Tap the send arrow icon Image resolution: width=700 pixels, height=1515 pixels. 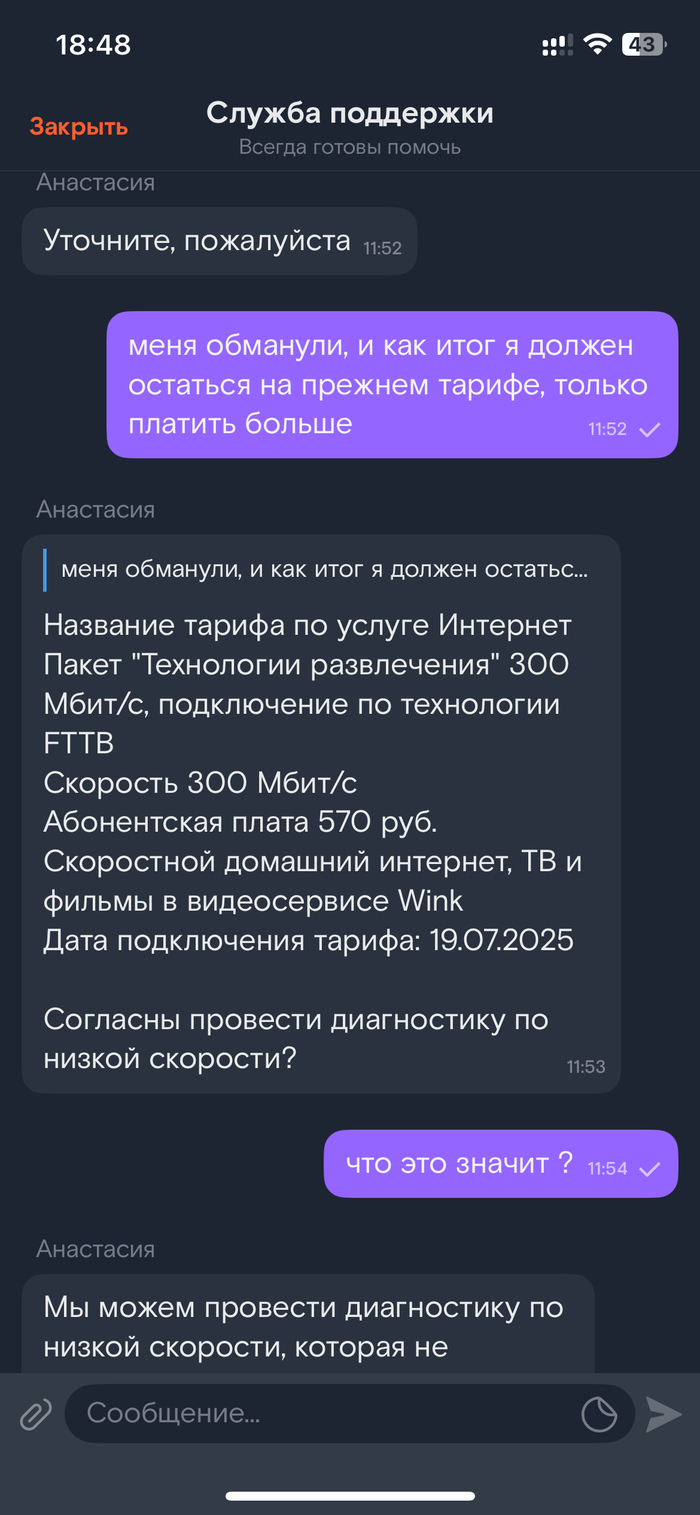tap(663, 1414)
